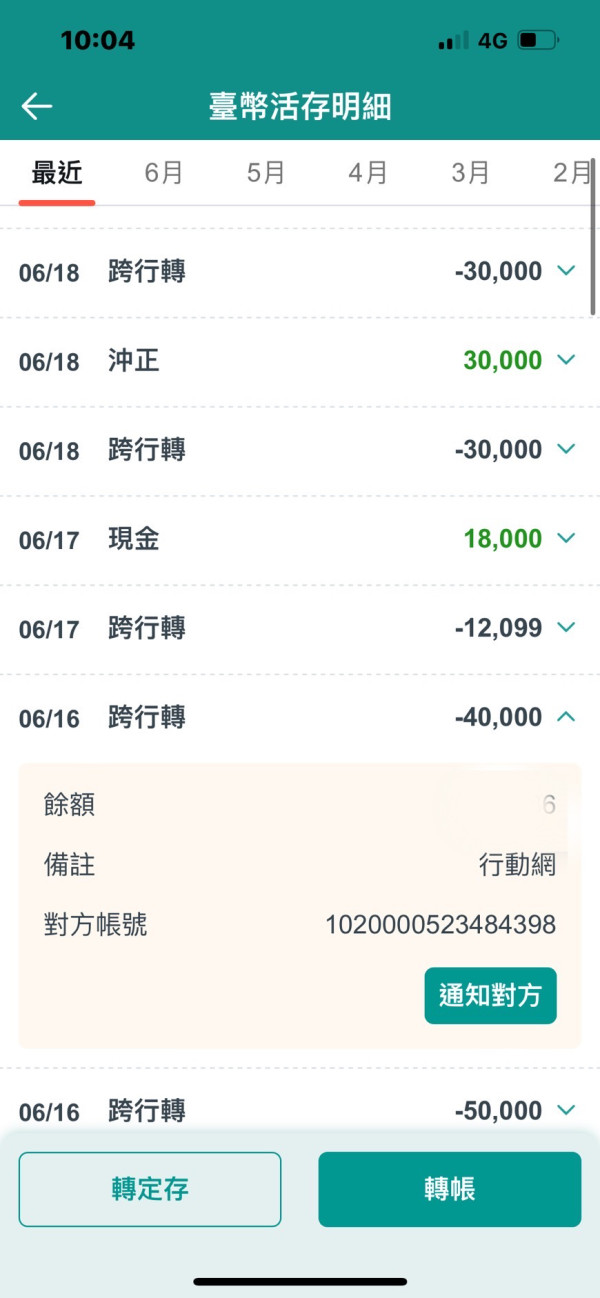The image size is (600, 1298).
Task: Open the 4月 tab
Action: [x=368, y=173]
